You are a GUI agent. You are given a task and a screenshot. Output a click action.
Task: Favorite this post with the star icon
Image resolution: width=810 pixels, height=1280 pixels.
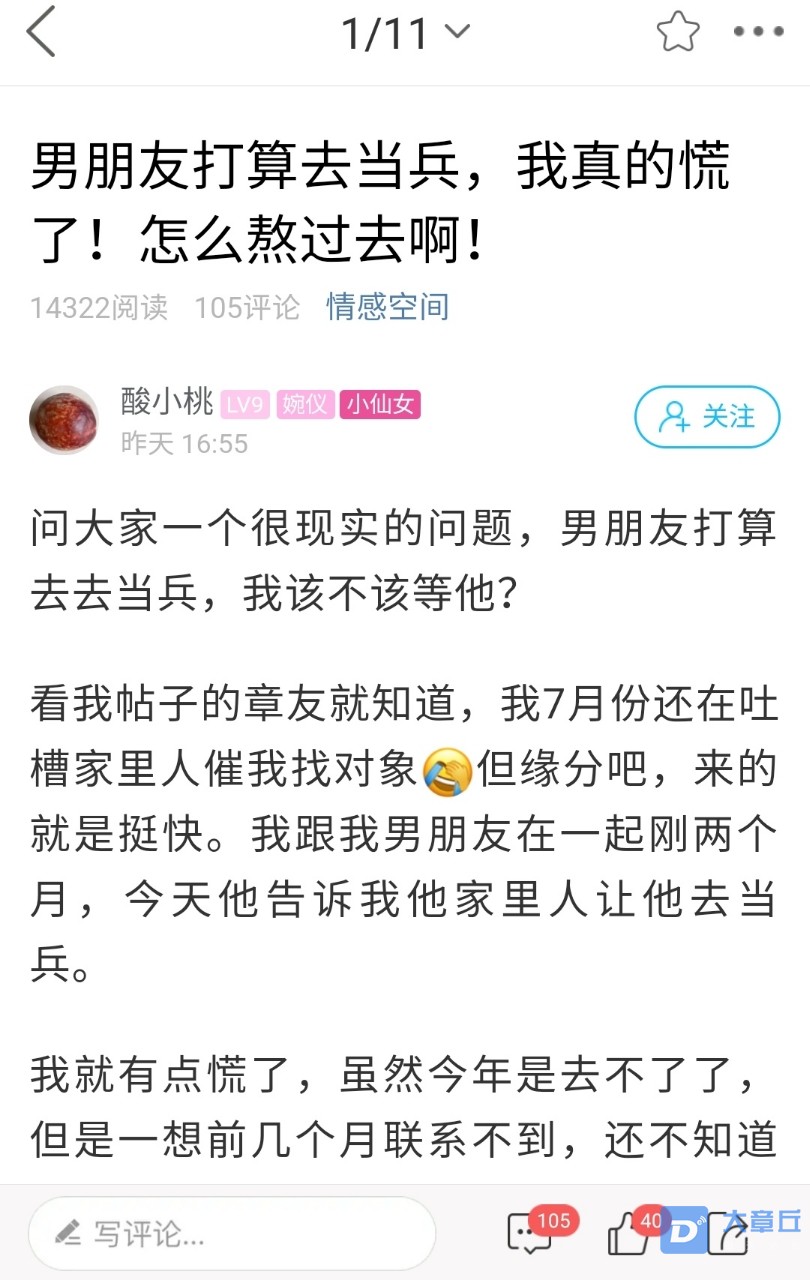pyautogui.click(x=678, y=33)
